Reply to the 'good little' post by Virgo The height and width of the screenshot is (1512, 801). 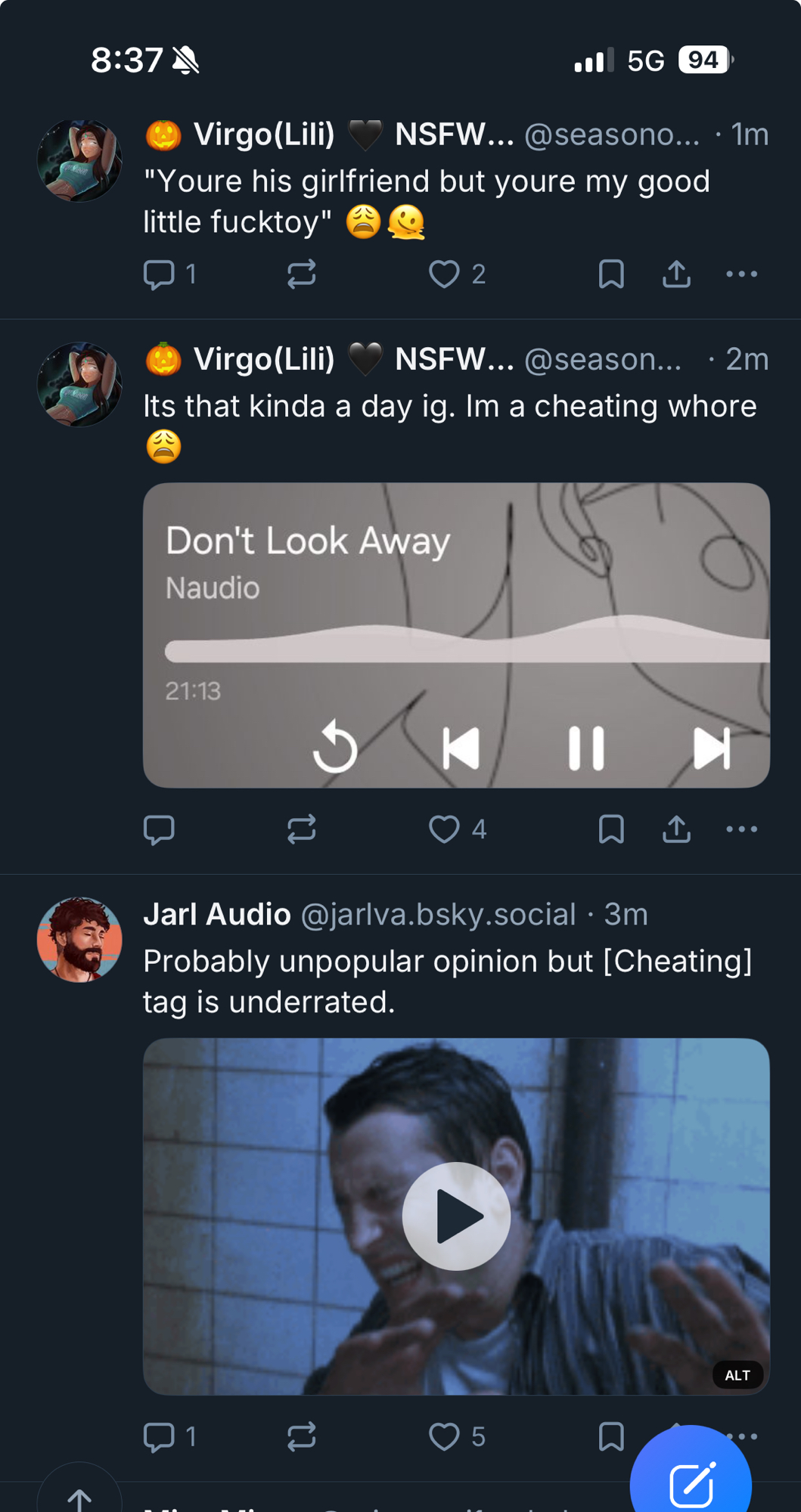click(160, 274)
